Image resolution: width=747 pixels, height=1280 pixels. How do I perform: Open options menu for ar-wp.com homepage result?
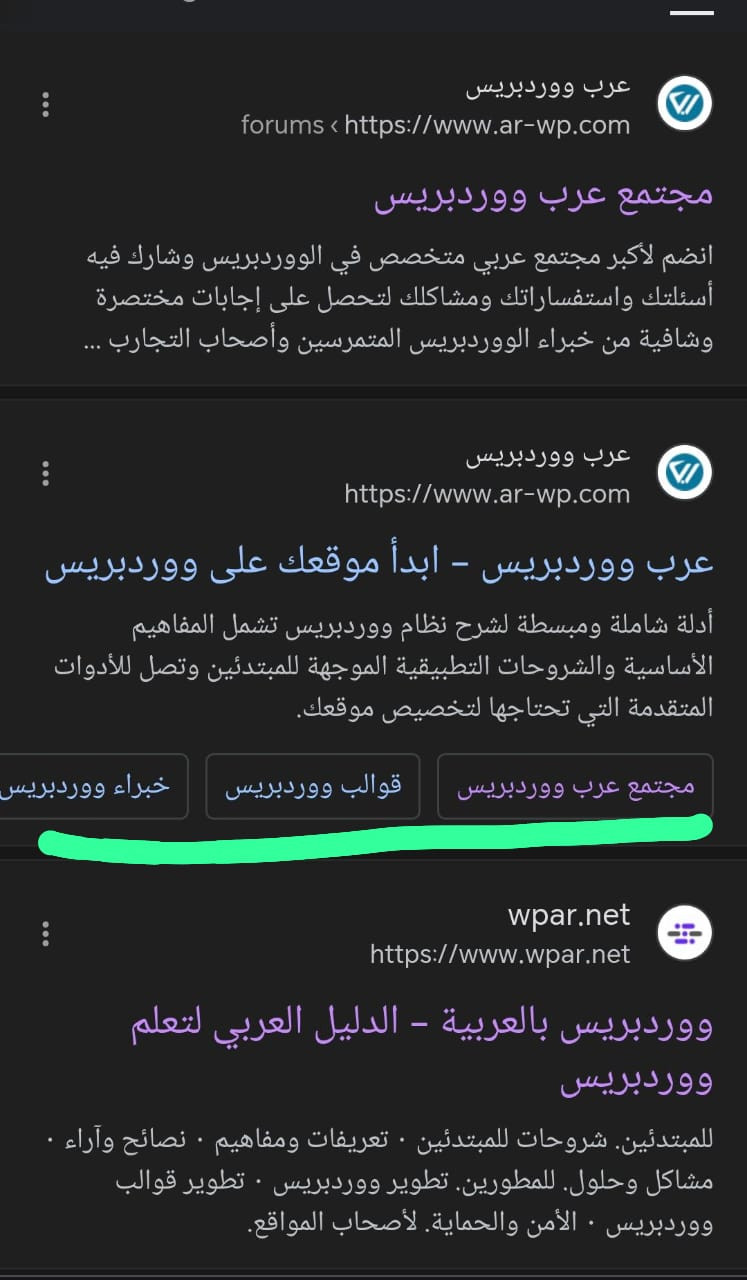(46, 473)
